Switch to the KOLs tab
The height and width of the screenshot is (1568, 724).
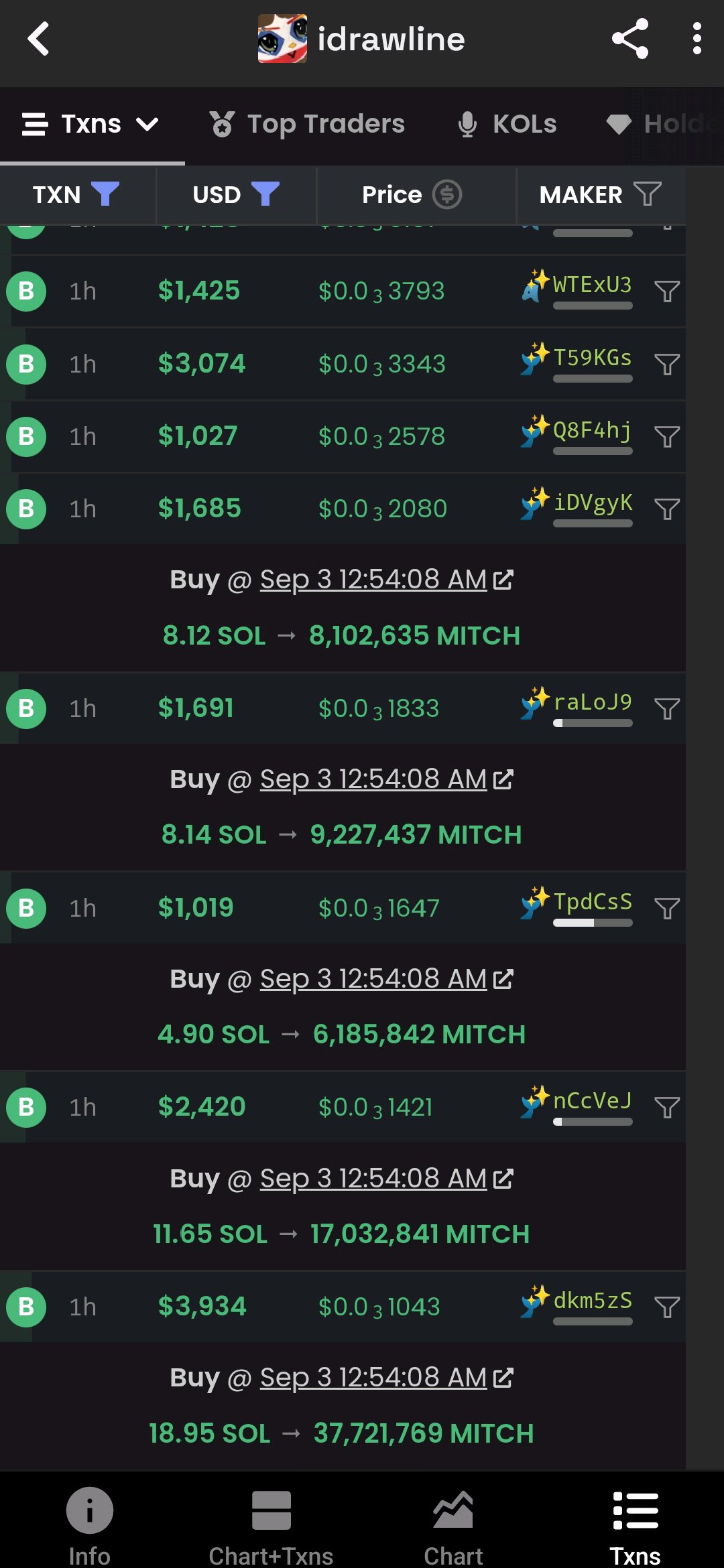tap(507, 124)
